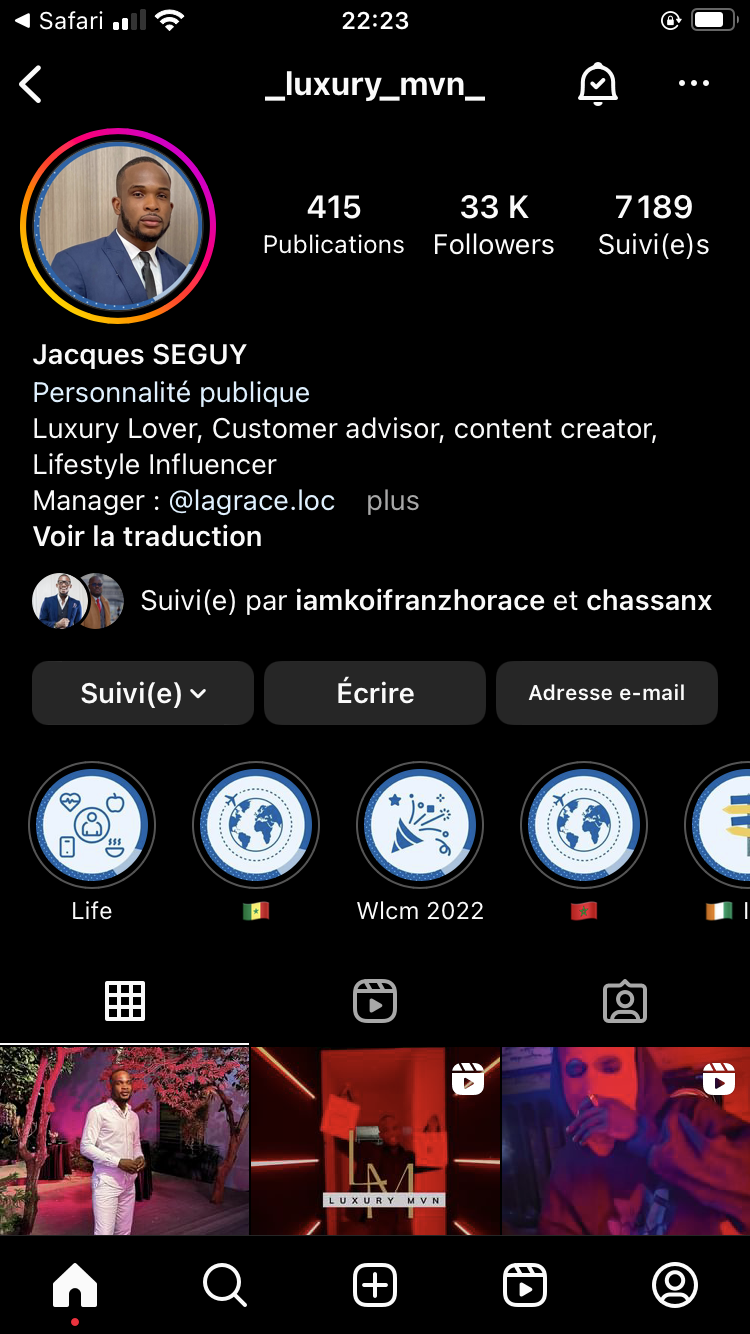The image size is (750, 1334).
Task: Tap Écrire to message this account
Action: (375, 693)
